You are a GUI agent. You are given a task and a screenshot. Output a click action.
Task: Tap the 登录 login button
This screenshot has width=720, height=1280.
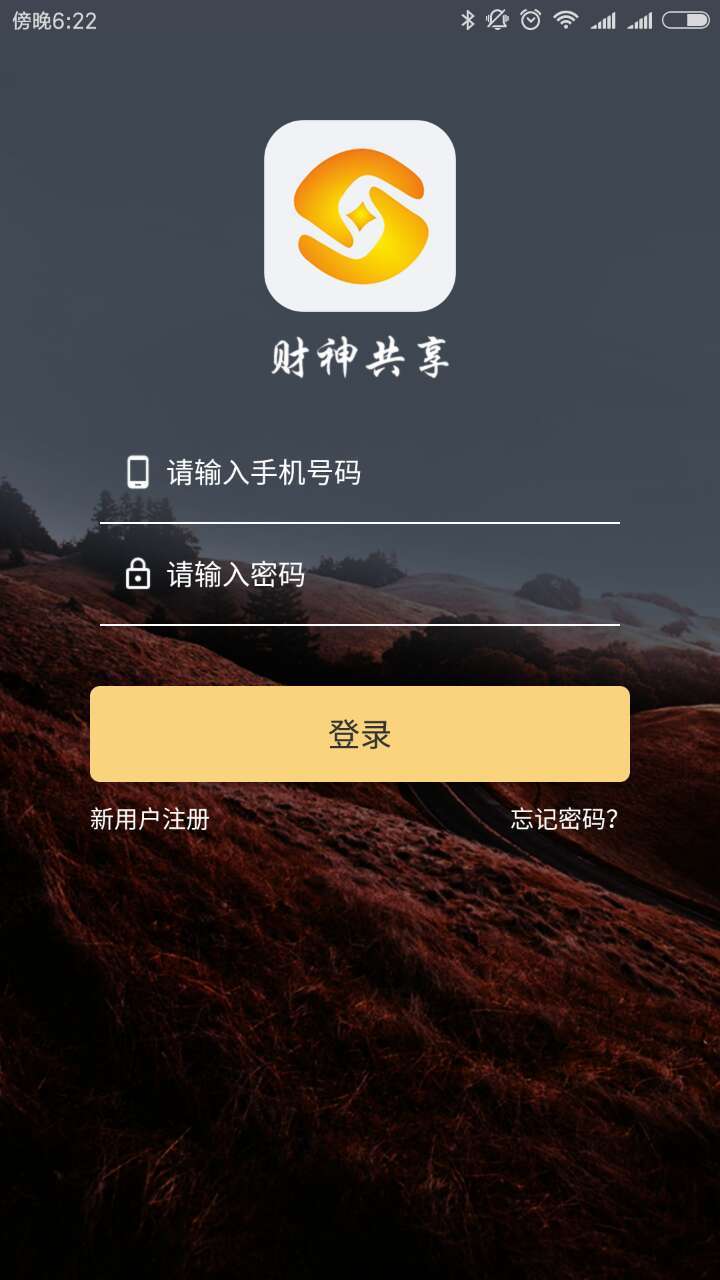(360, 734)
